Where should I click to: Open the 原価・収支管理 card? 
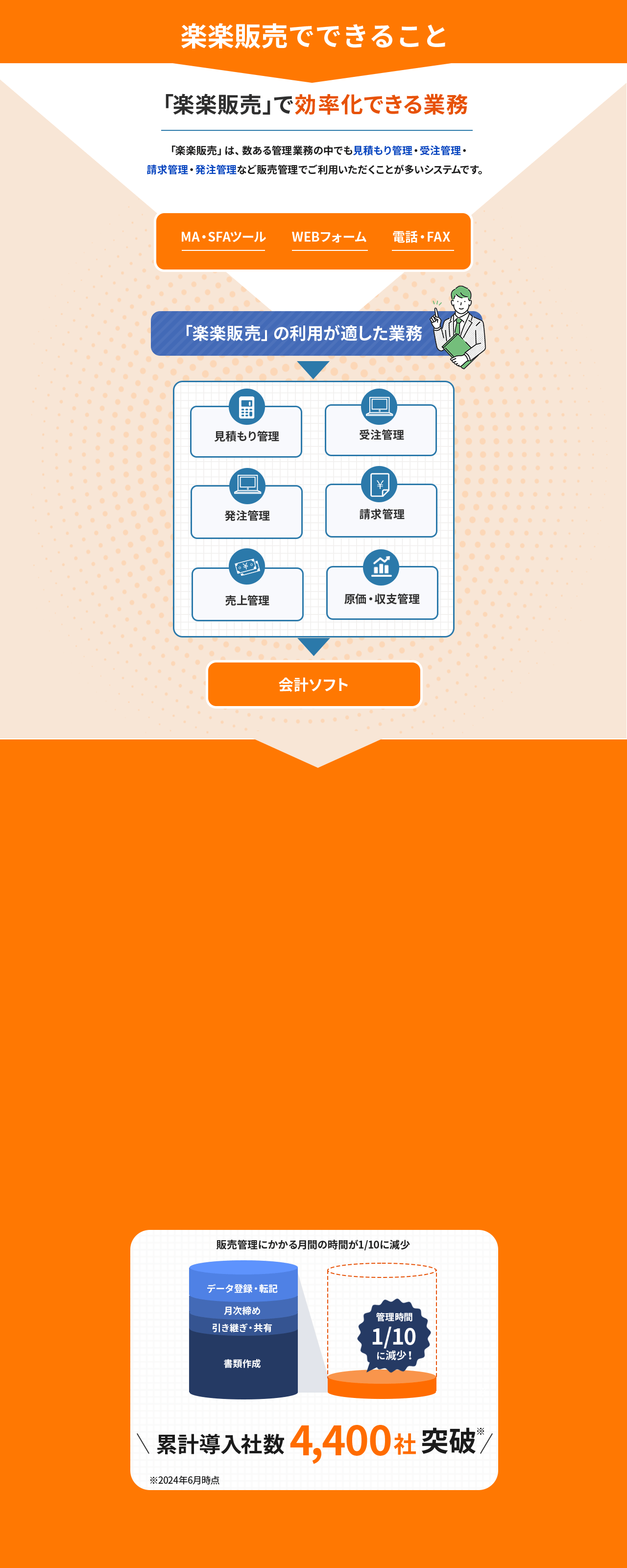(x=382, y=593)
